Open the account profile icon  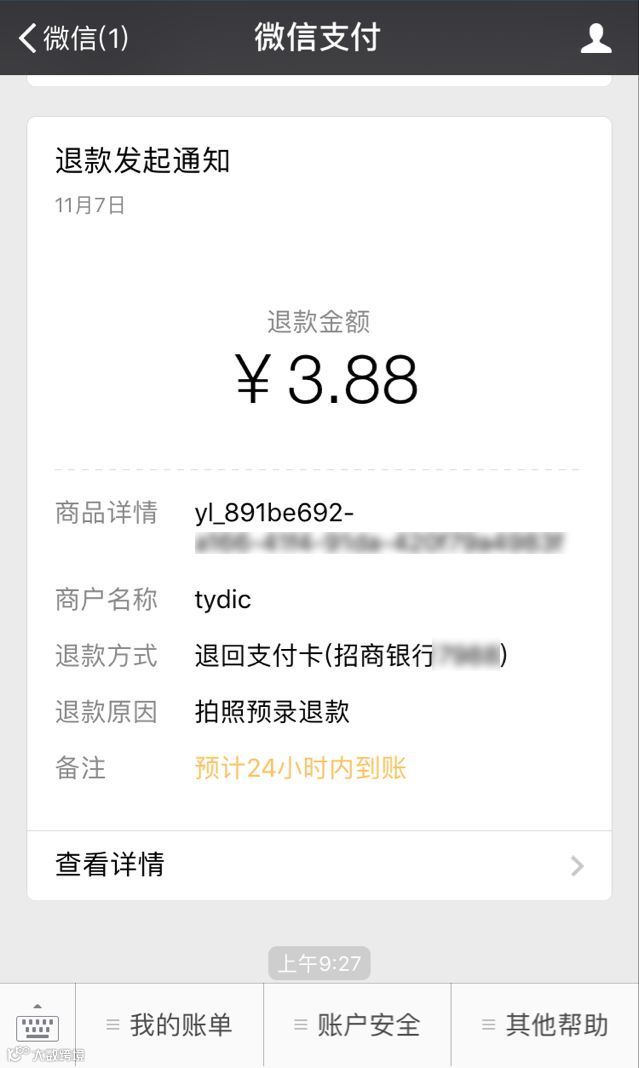pos(595,37)
